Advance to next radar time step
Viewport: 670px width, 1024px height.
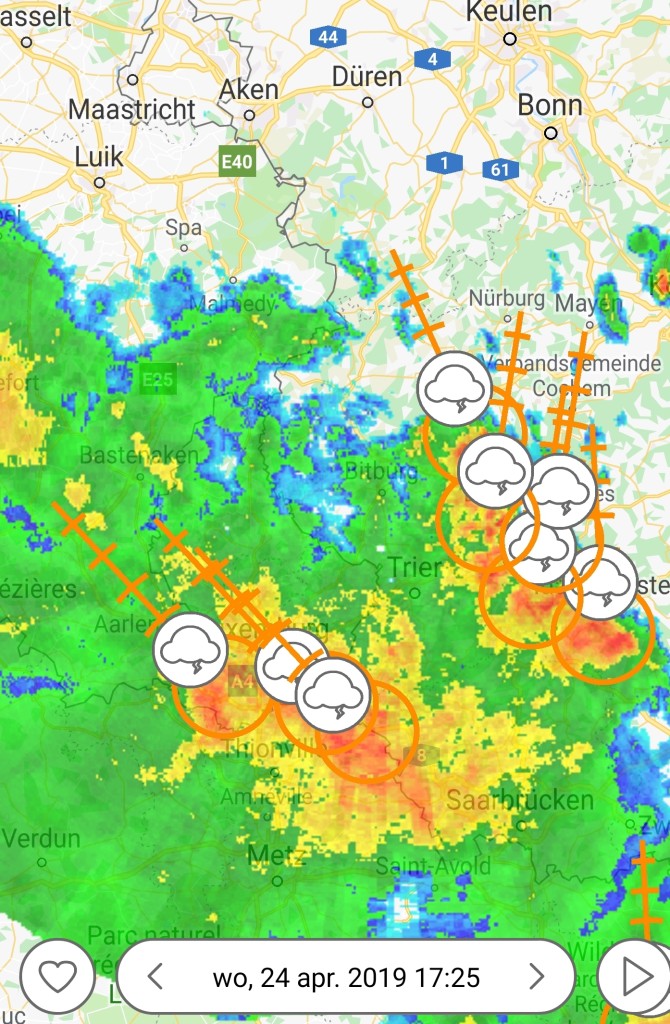pyautogui.click(x=536, y=977)
